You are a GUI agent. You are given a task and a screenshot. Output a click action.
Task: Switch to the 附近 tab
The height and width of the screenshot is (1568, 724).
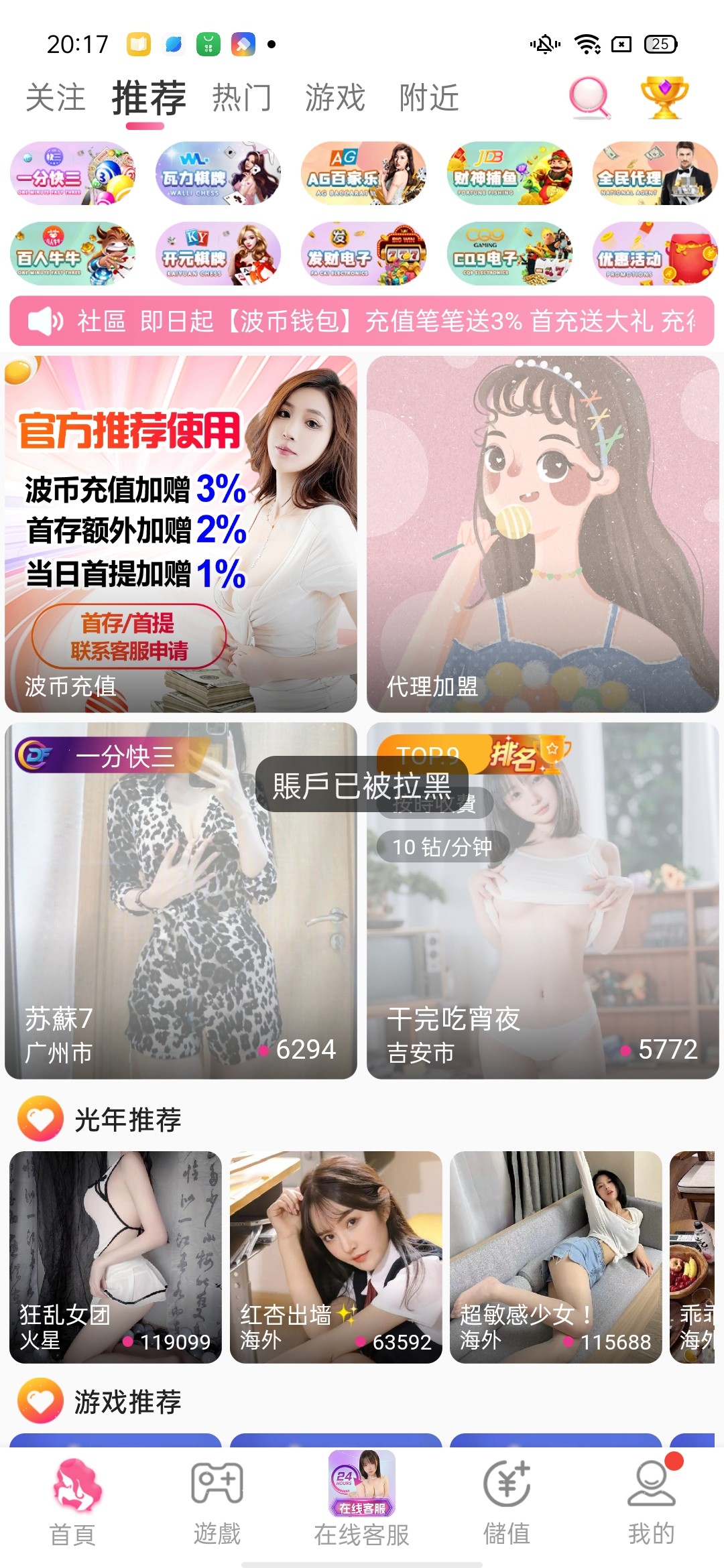(x=429, y=97)
